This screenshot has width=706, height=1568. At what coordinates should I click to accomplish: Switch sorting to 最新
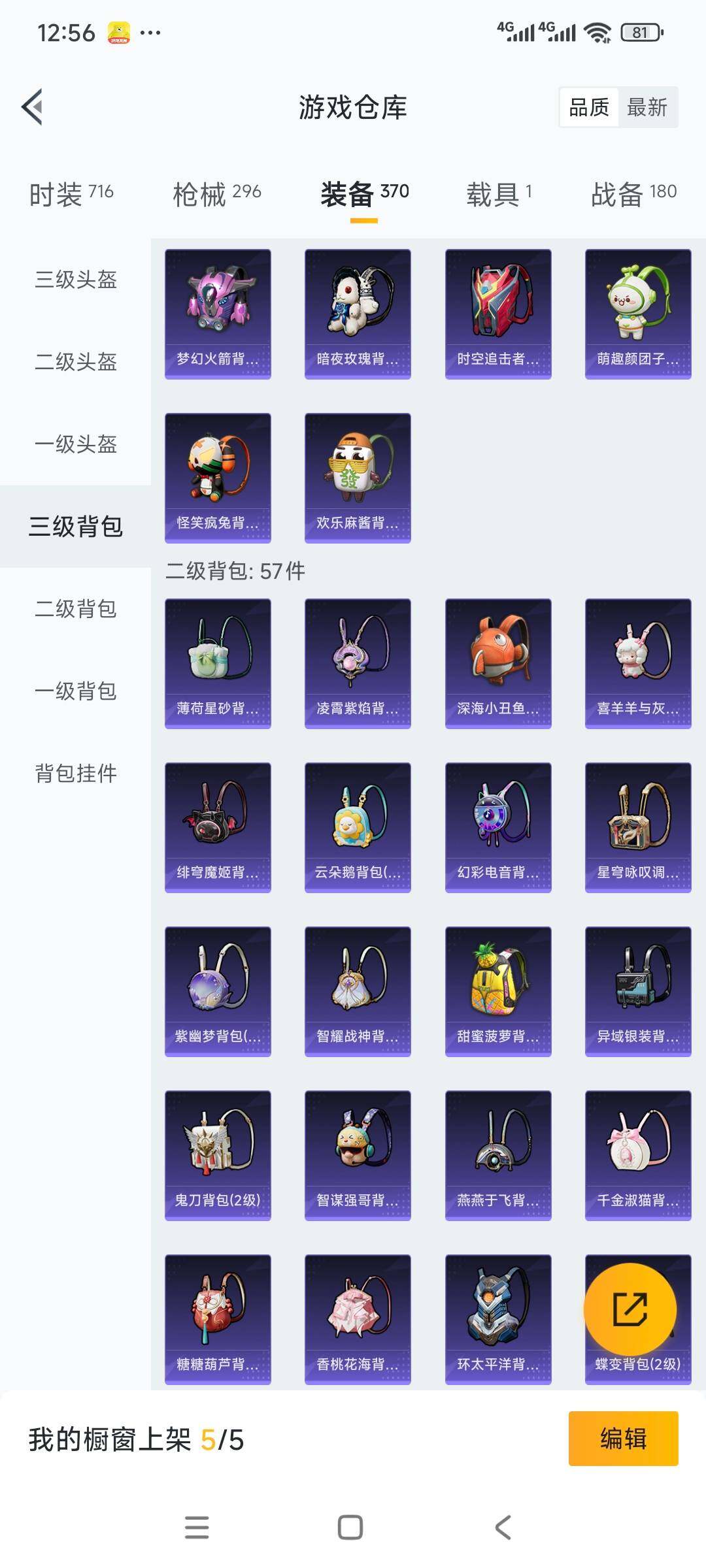647,108
